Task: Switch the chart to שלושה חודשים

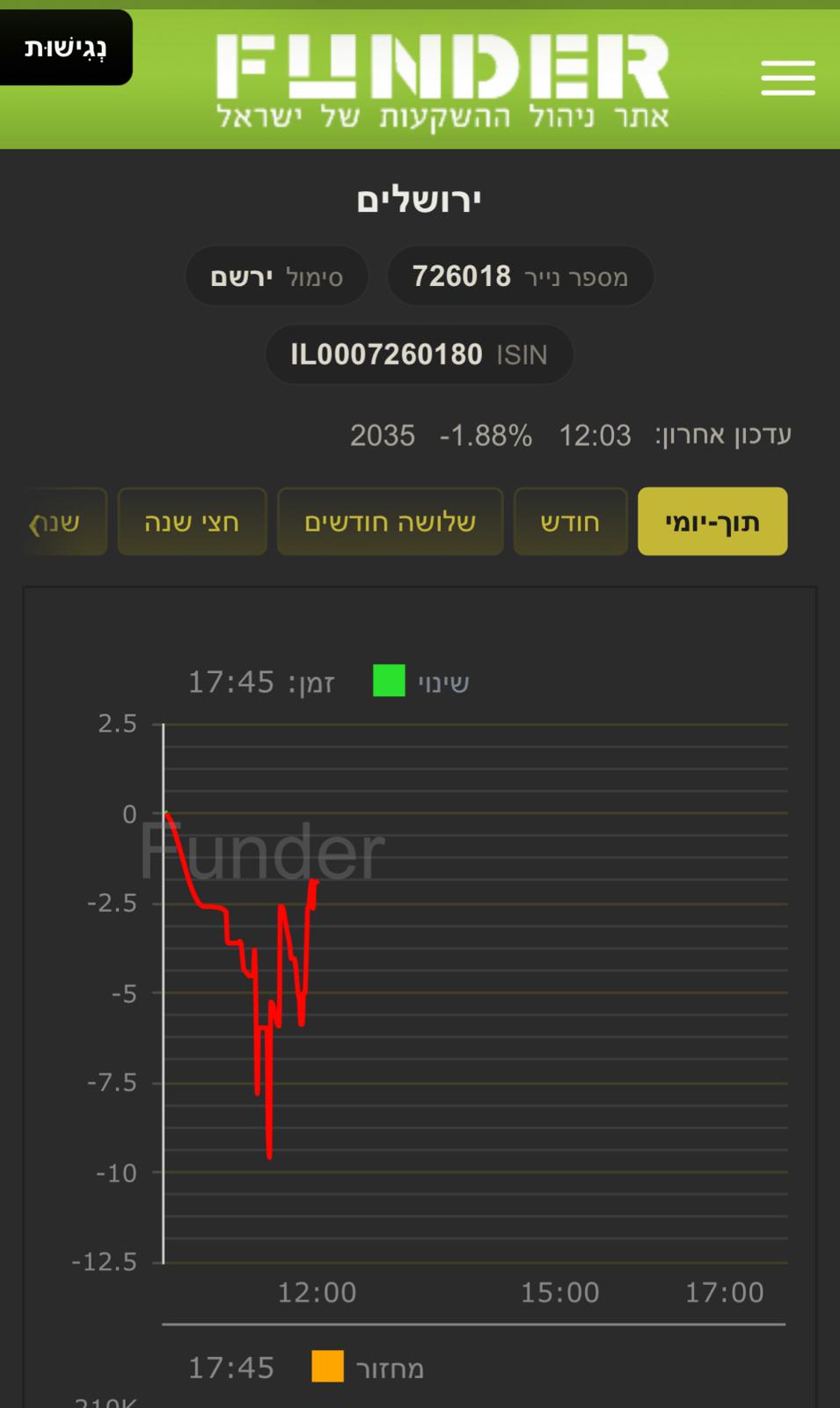Action: (391, 522)
